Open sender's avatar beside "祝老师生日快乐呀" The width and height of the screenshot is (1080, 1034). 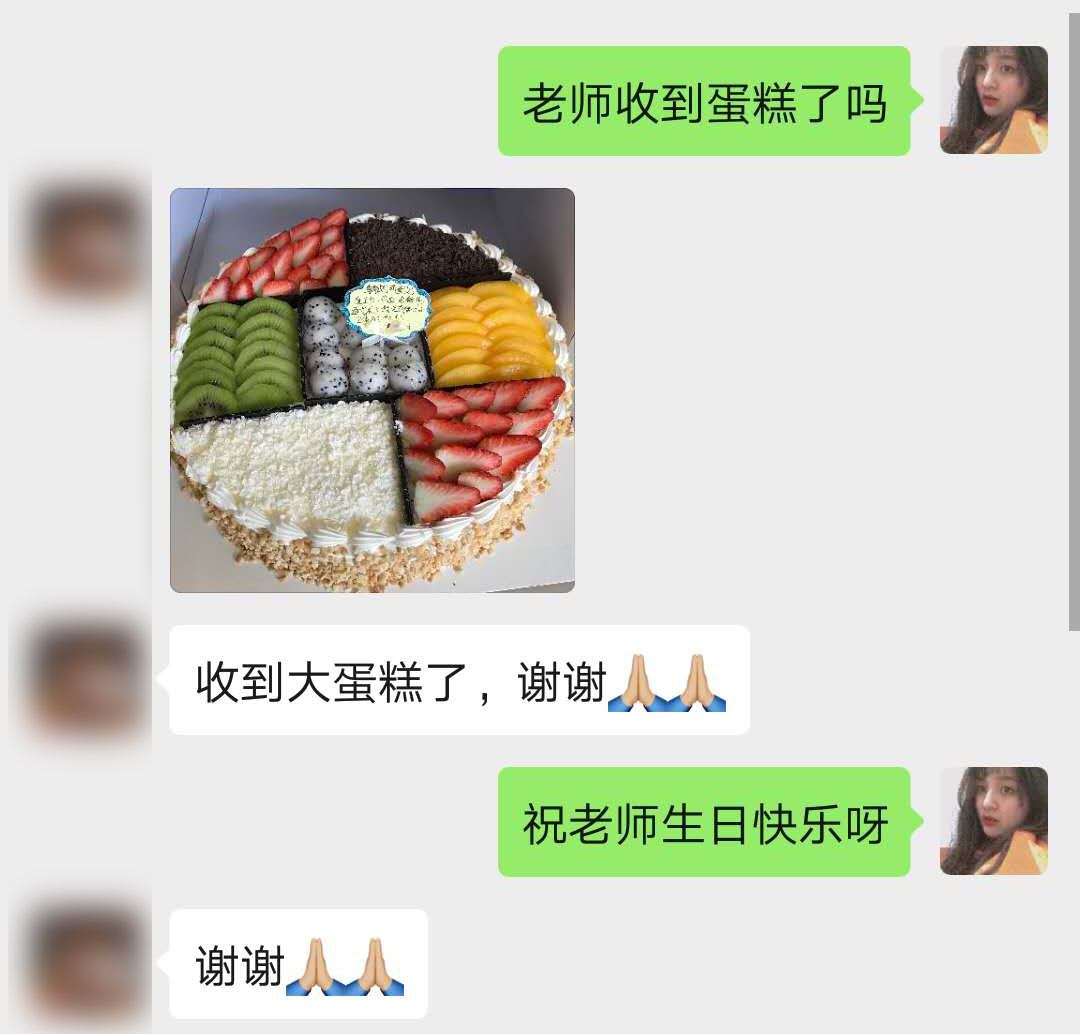(x=993, y=821)
